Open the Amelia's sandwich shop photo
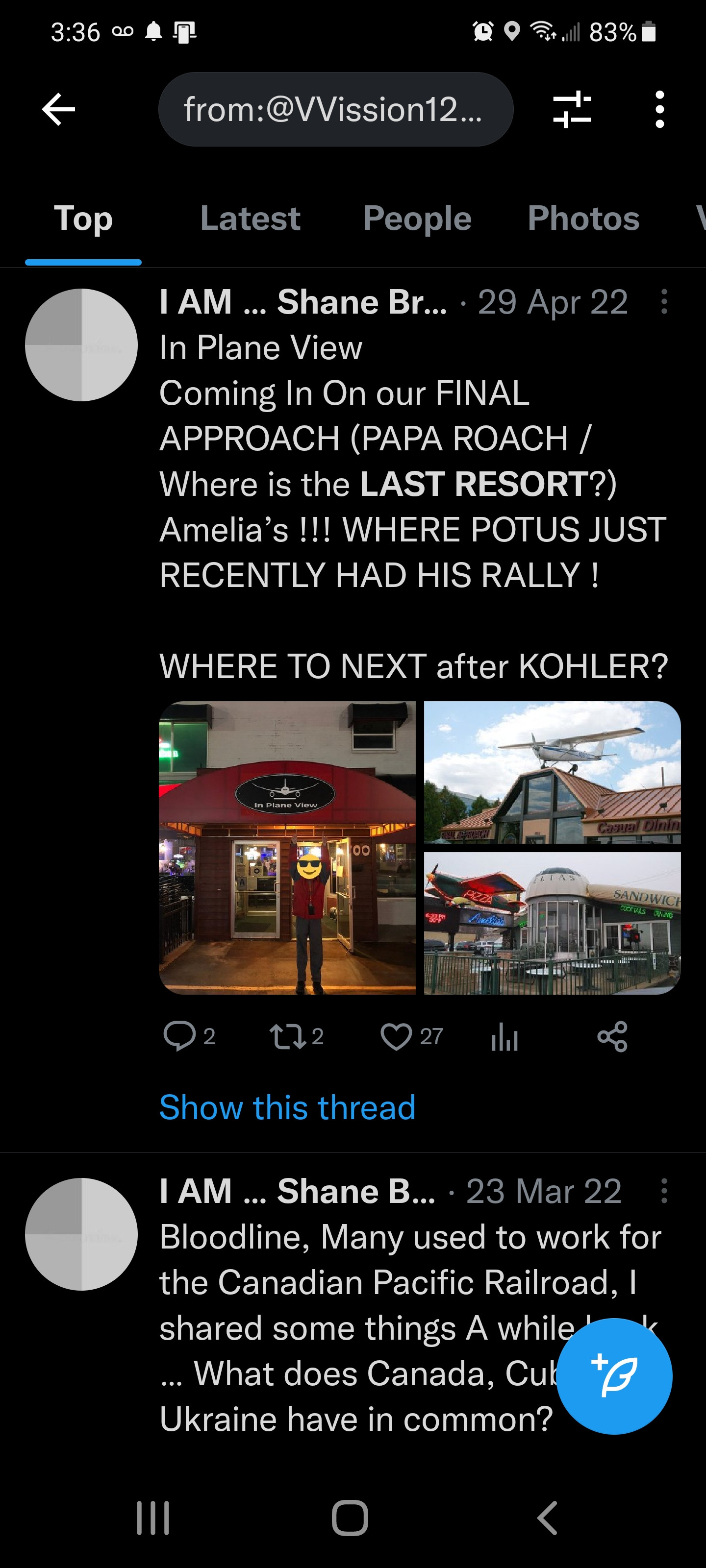Viewport: 706px width, 1568px height. (x=552, y=923)
